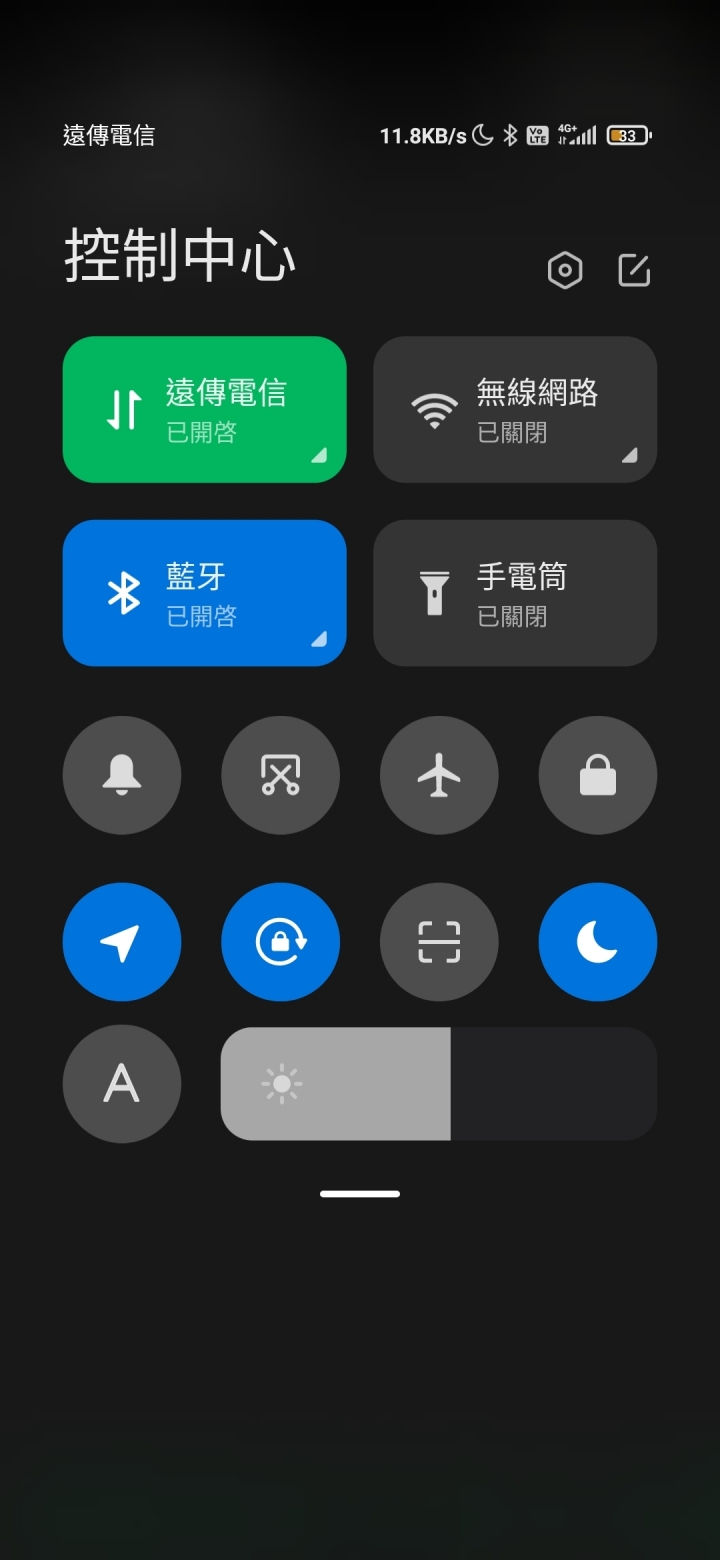Open the scanner tile

pos(439,942)
